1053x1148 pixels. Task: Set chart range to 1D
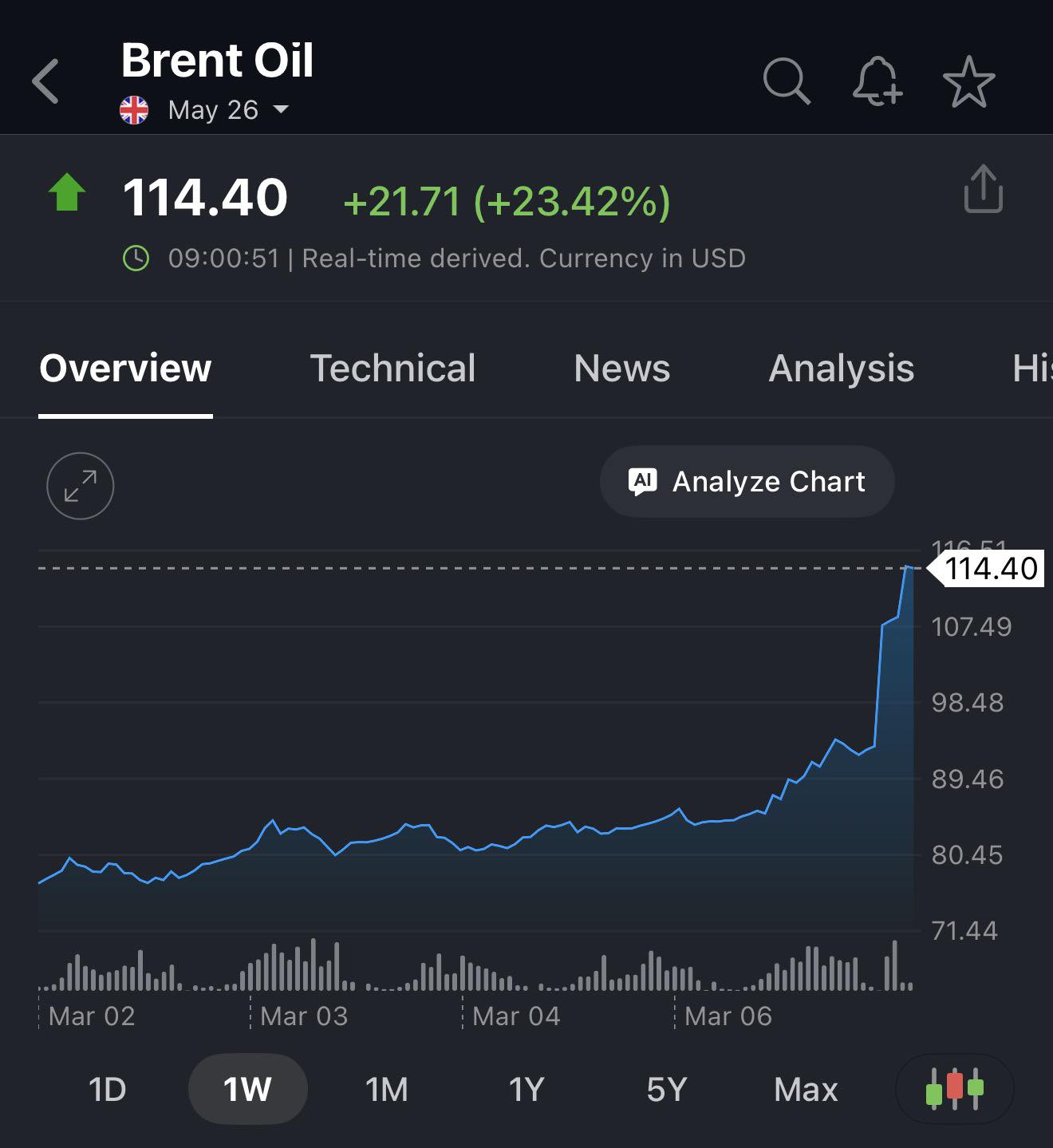pyautogui.click(x=107, y=1089)
